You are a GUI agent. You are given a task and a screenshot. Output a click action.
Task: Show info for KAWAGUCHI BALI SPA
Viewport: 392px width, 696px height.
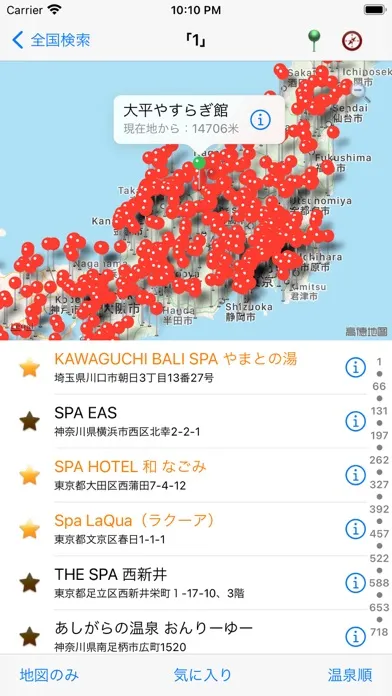[x=356, y=368]
